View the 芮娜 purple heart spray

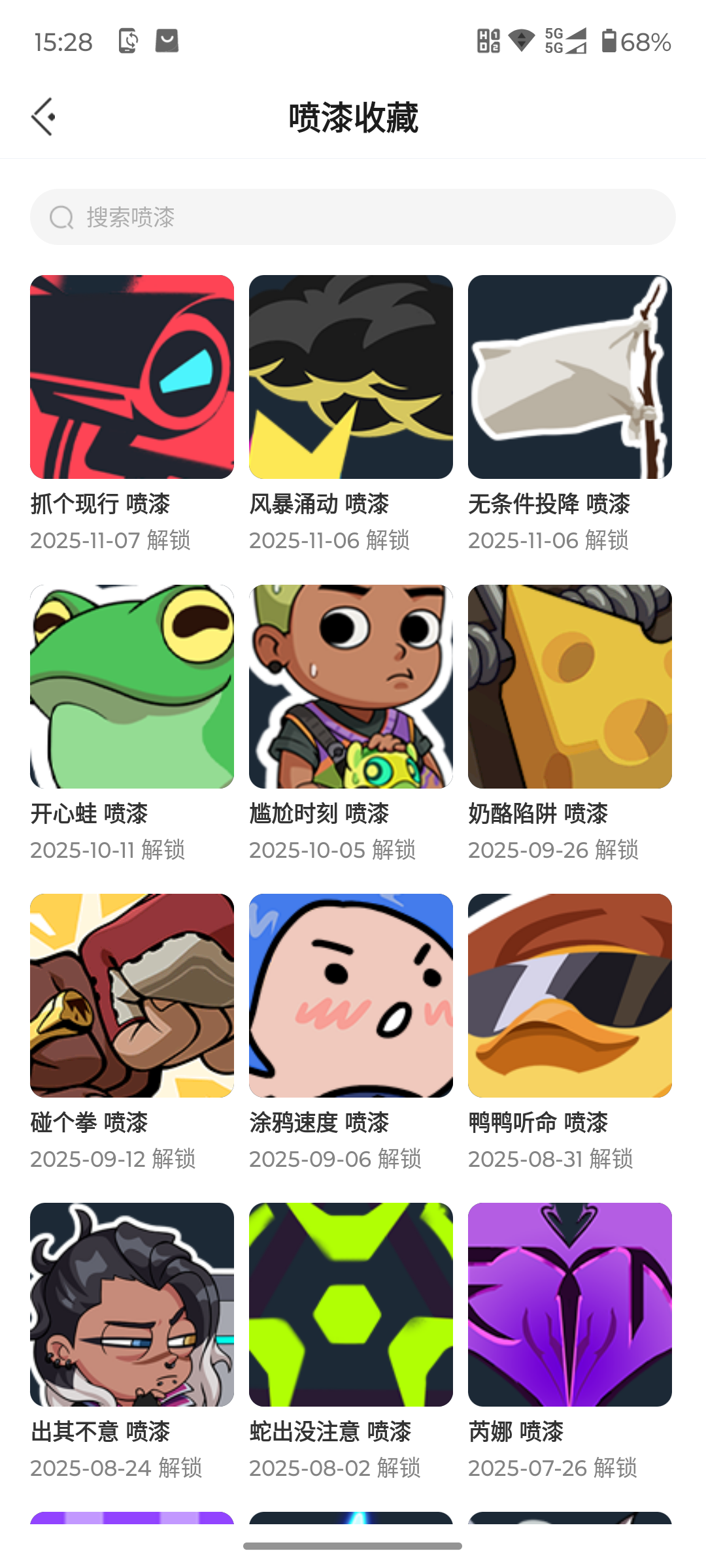tap(569, 1305)
